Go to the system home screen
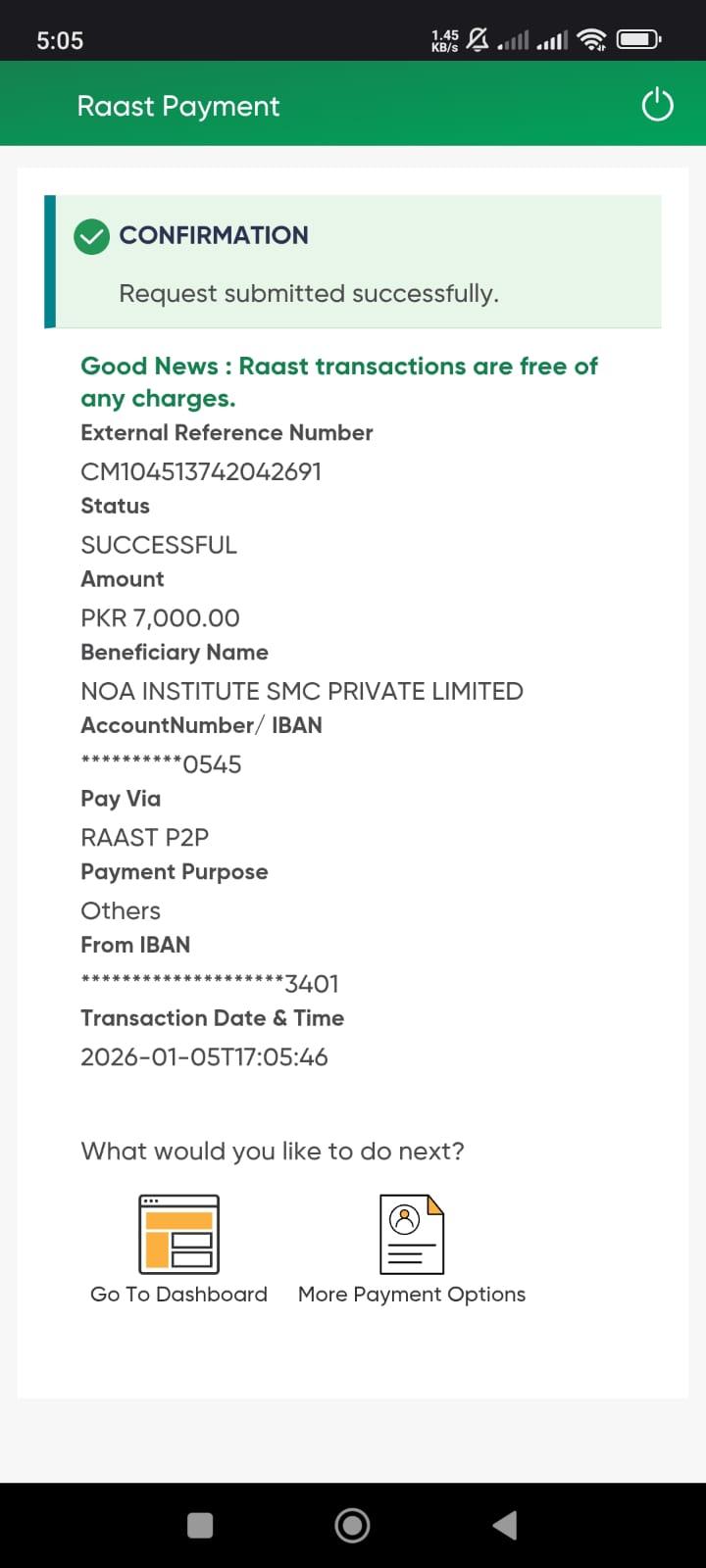The image size is (706, 1568). click(x=352, y=1525)
